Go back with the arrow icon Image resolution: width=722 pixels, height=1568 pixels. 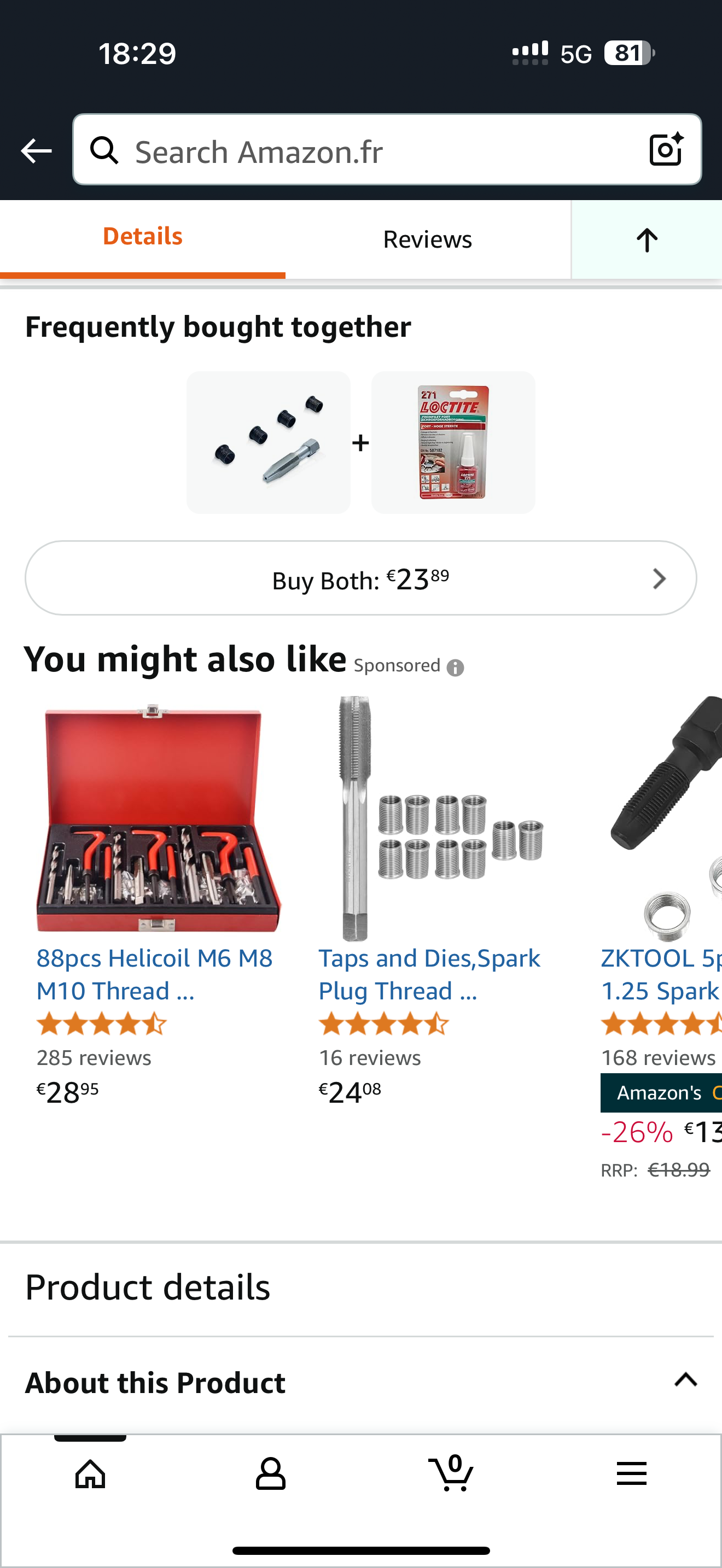click(36, 150)
